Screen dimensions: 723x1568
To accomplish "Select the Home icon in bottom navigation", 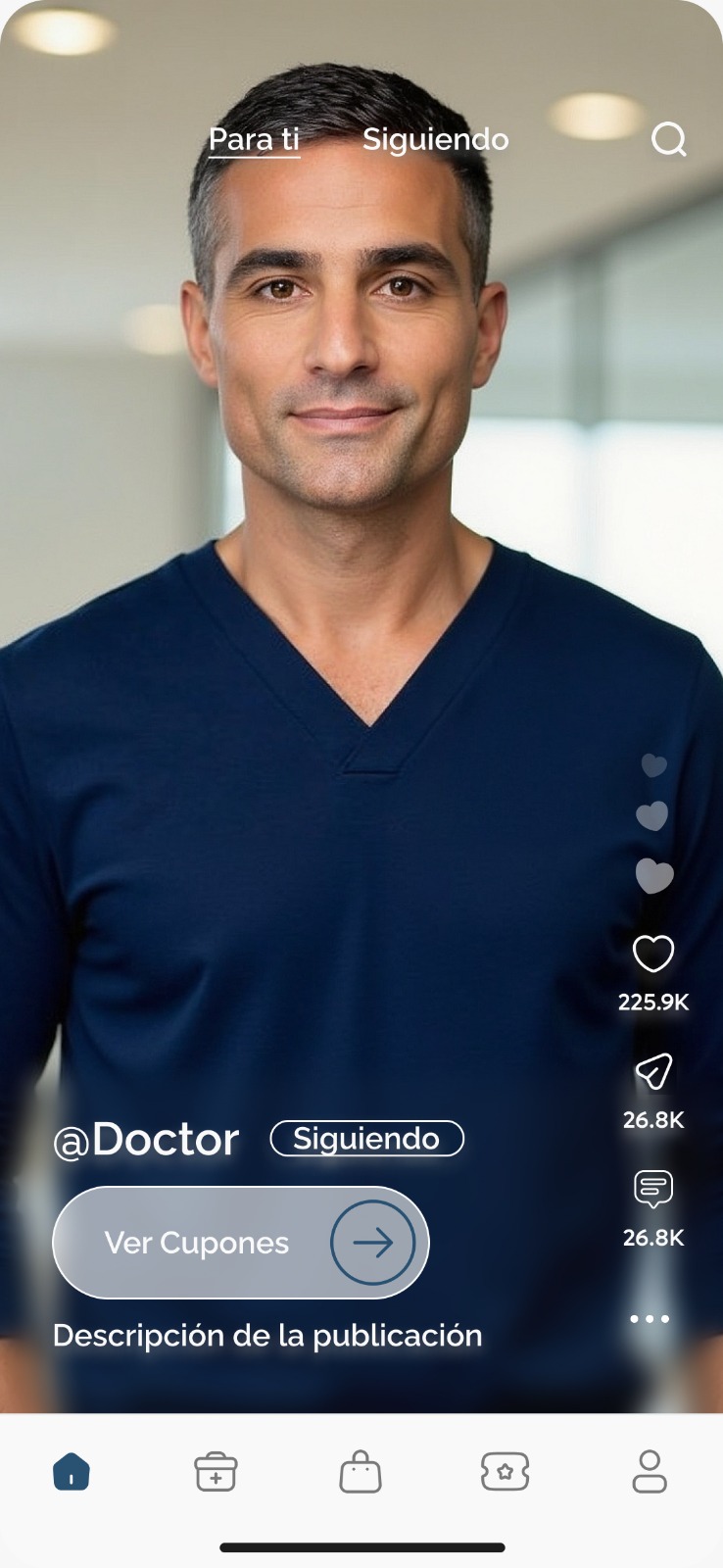I will (x=72, y=1469).
